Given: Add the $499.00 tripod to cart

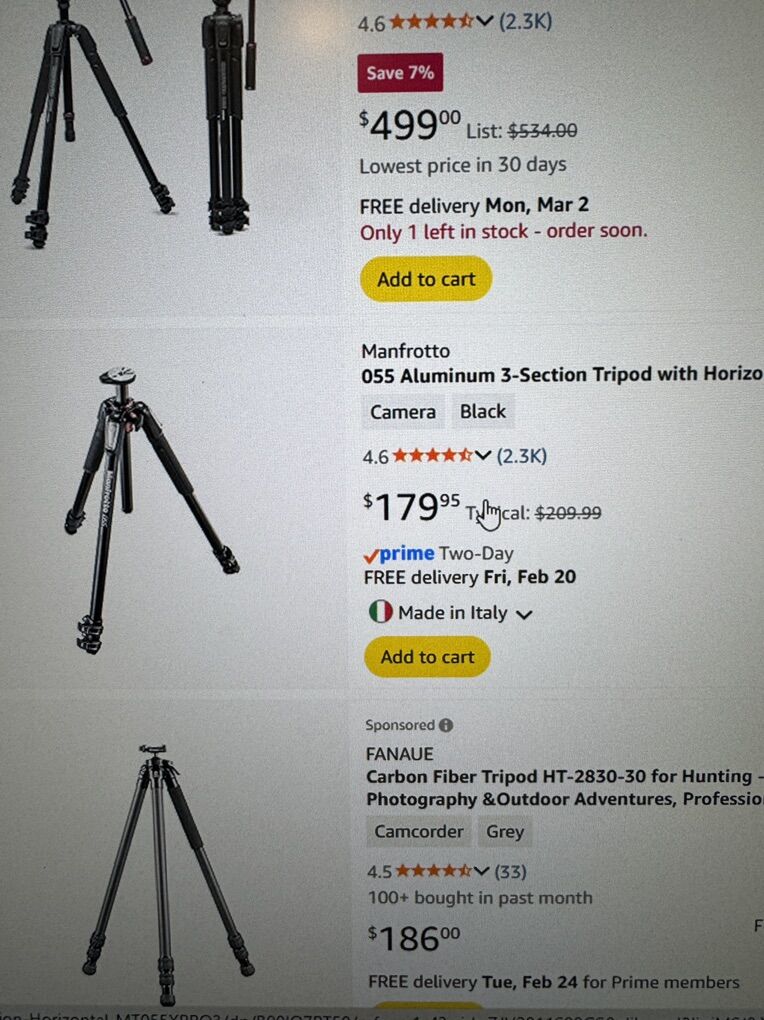Looking at the screenshot, I should tap(426, 279).
